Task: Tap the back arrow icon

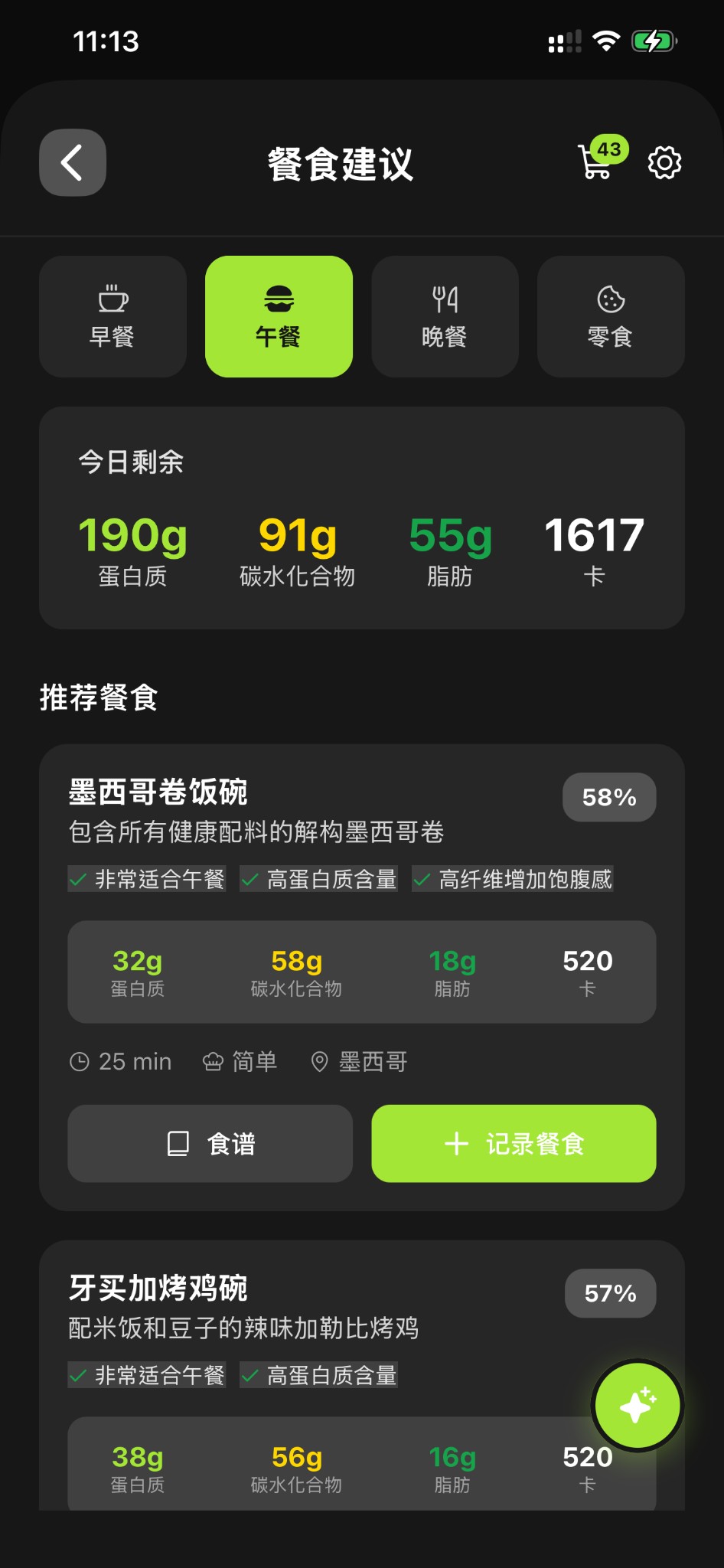Action: [x=72, y=162]
